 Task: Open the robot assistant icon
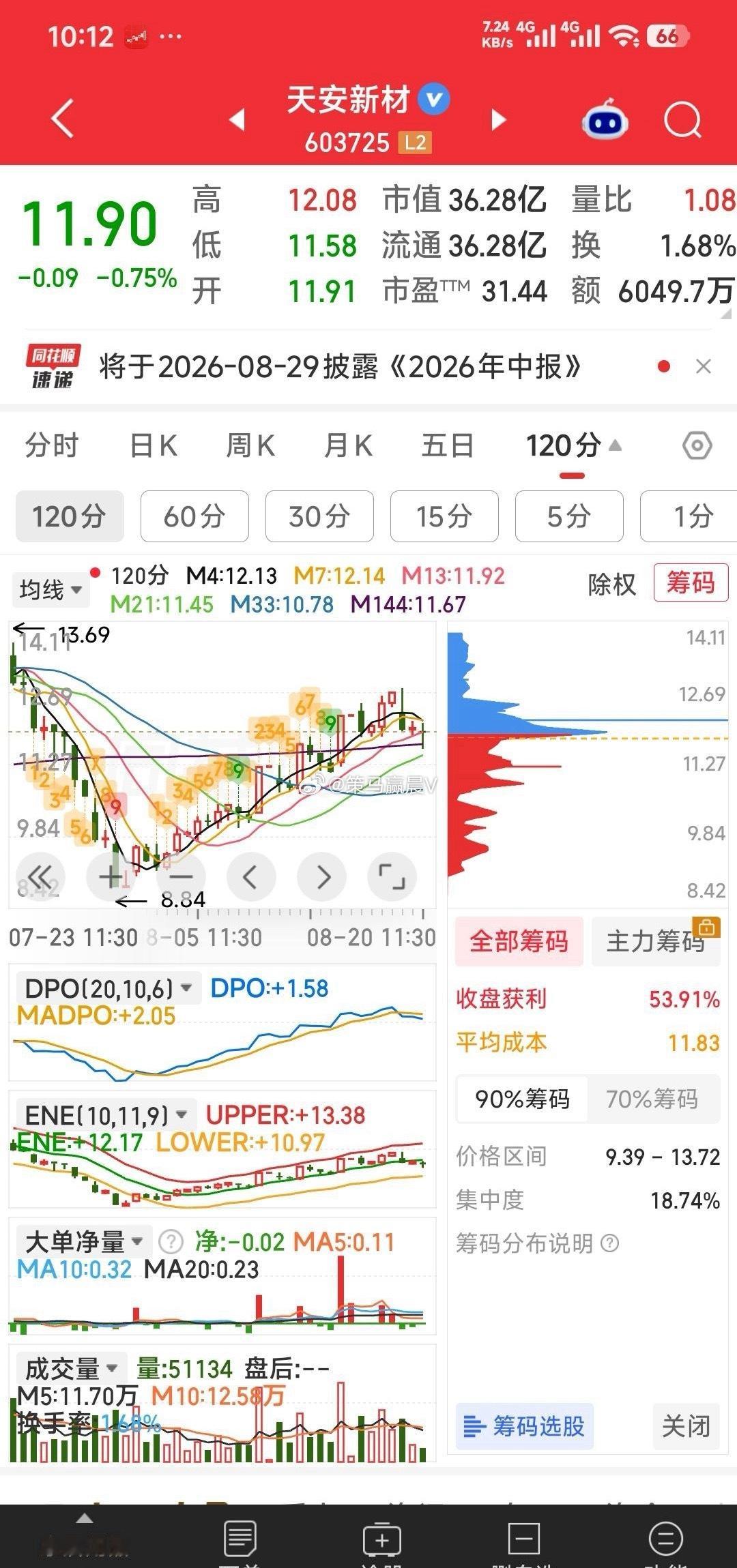pos(605,119)
